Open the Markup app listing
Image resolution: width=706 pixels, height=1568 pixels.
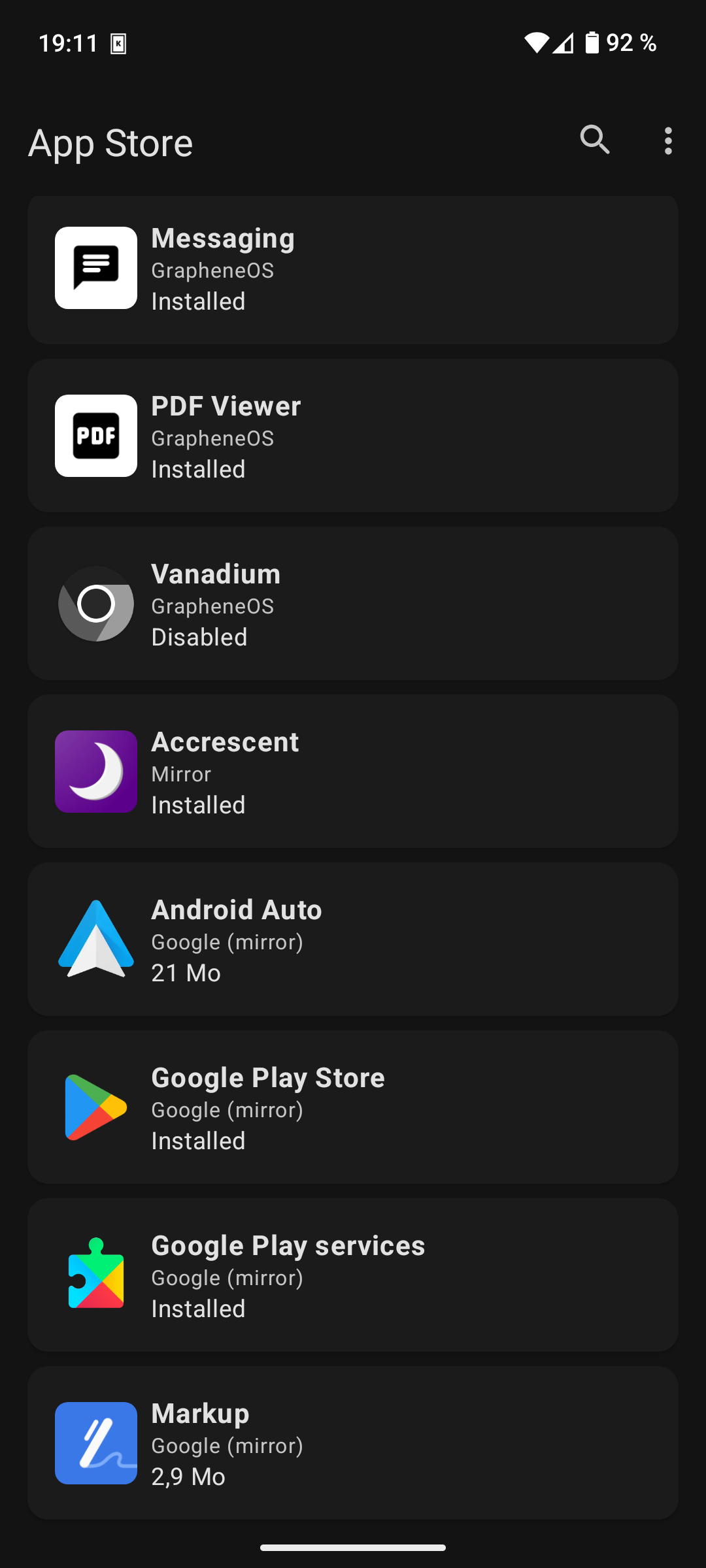353,1443
